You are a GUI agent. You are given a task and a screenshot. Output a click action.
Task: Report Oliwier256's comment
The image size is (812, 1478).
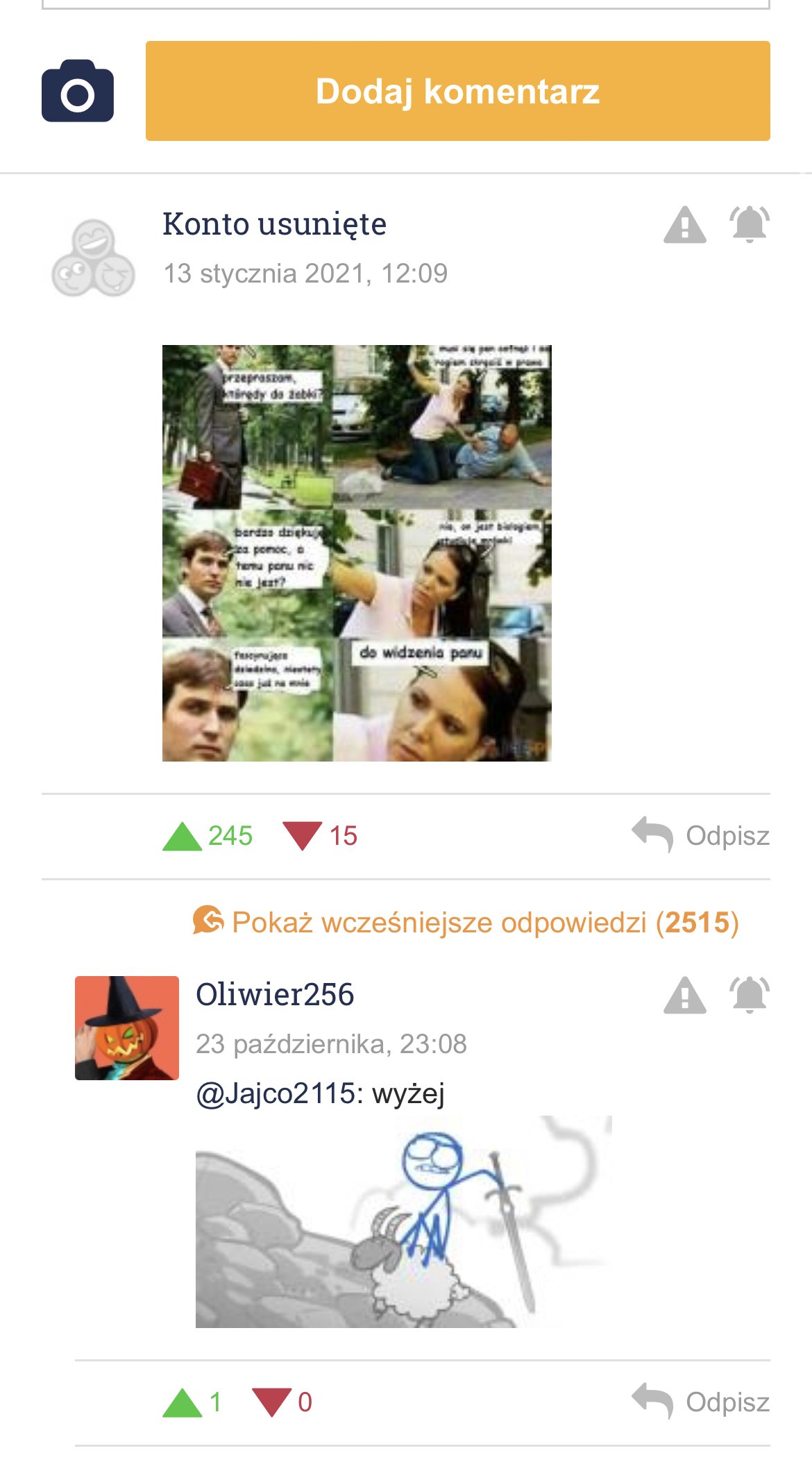coord(685,996)
